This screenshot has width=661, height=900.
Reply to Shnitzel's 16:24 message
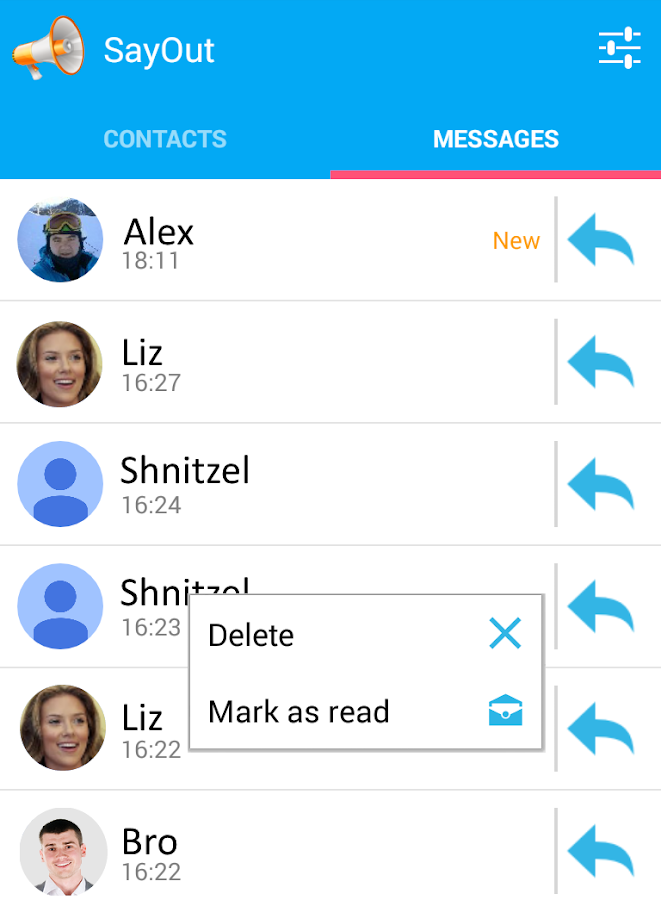(601, 485)
